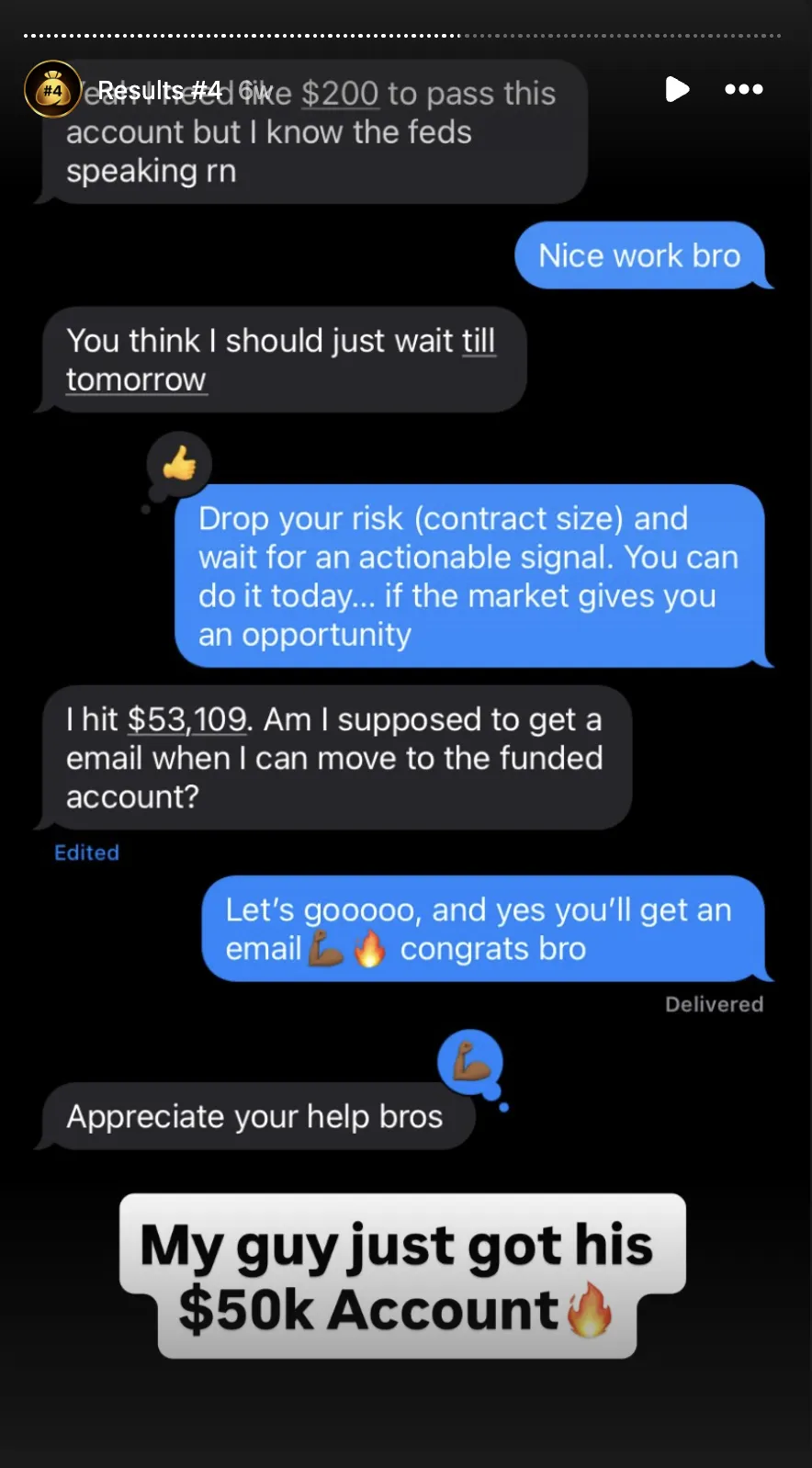This screenshot has width=812, height=1468.
Task: Open the Results #4 highlight profile avatar
Action: tap(52, 90)
